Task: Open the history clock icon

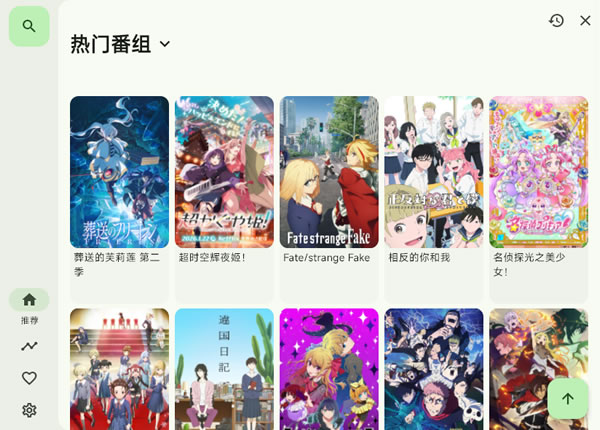Action: [556, 20]
